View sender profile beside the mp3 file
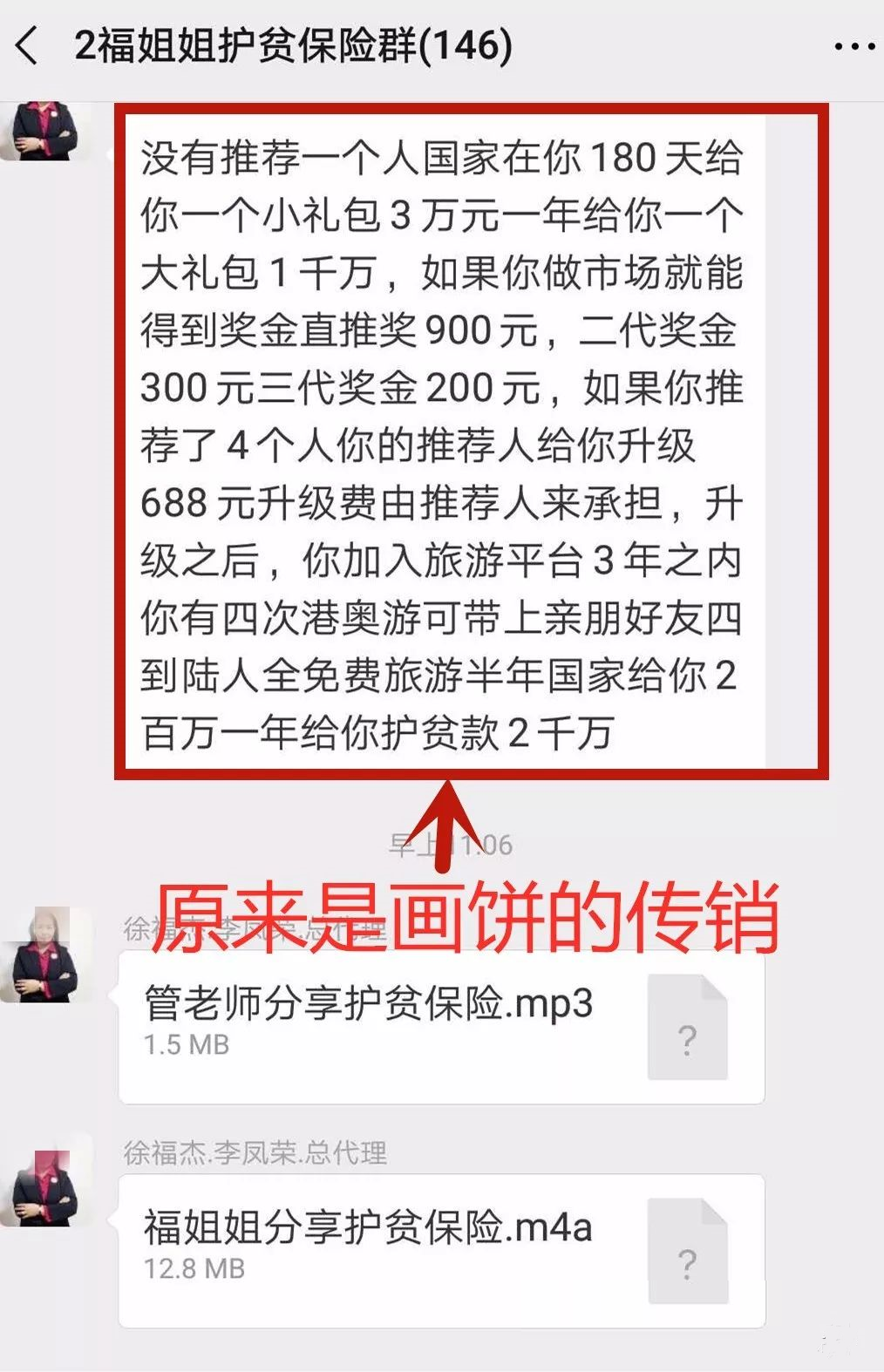884x1372 pixels. pos(45,955)
